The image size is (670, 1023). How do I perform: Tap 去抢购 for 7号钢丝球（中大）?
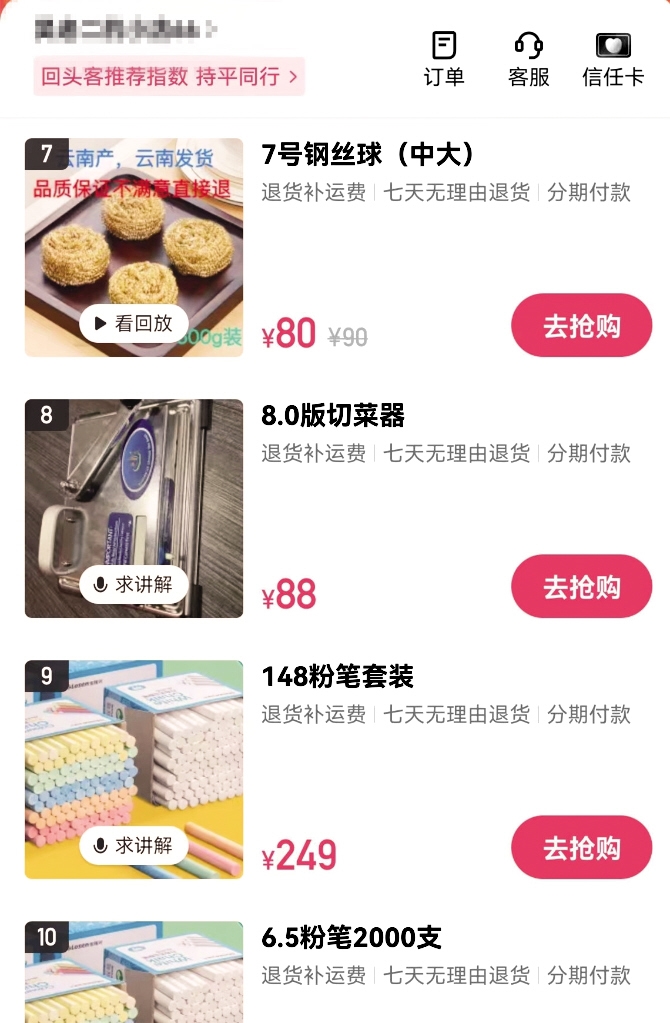coord(581,325)
